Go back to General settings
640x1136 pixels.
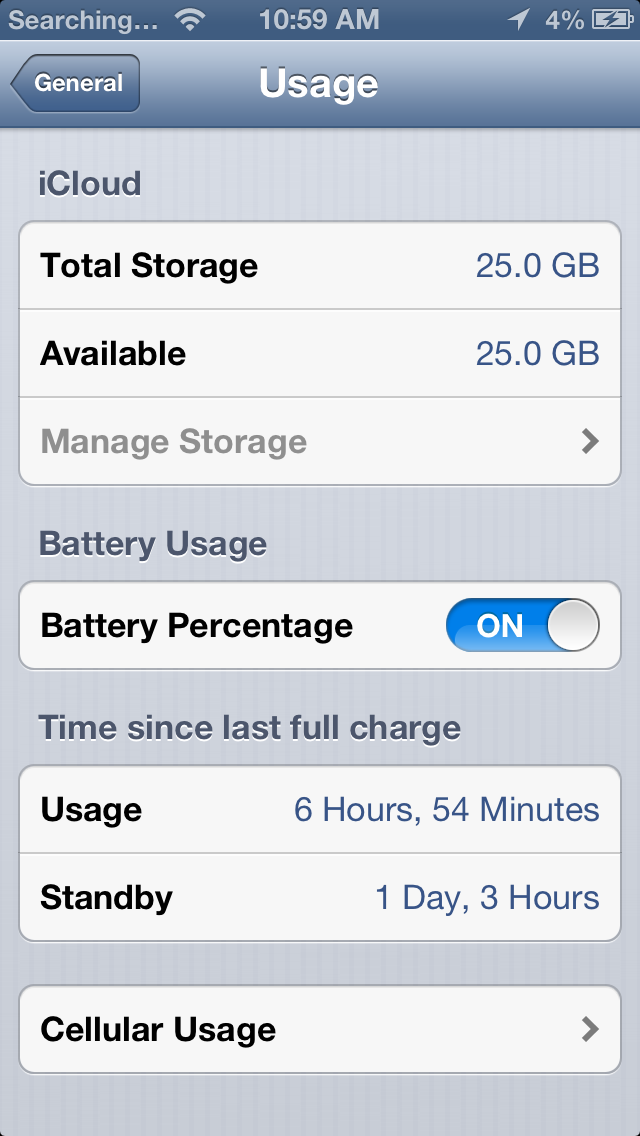click(x=76, y=84)
